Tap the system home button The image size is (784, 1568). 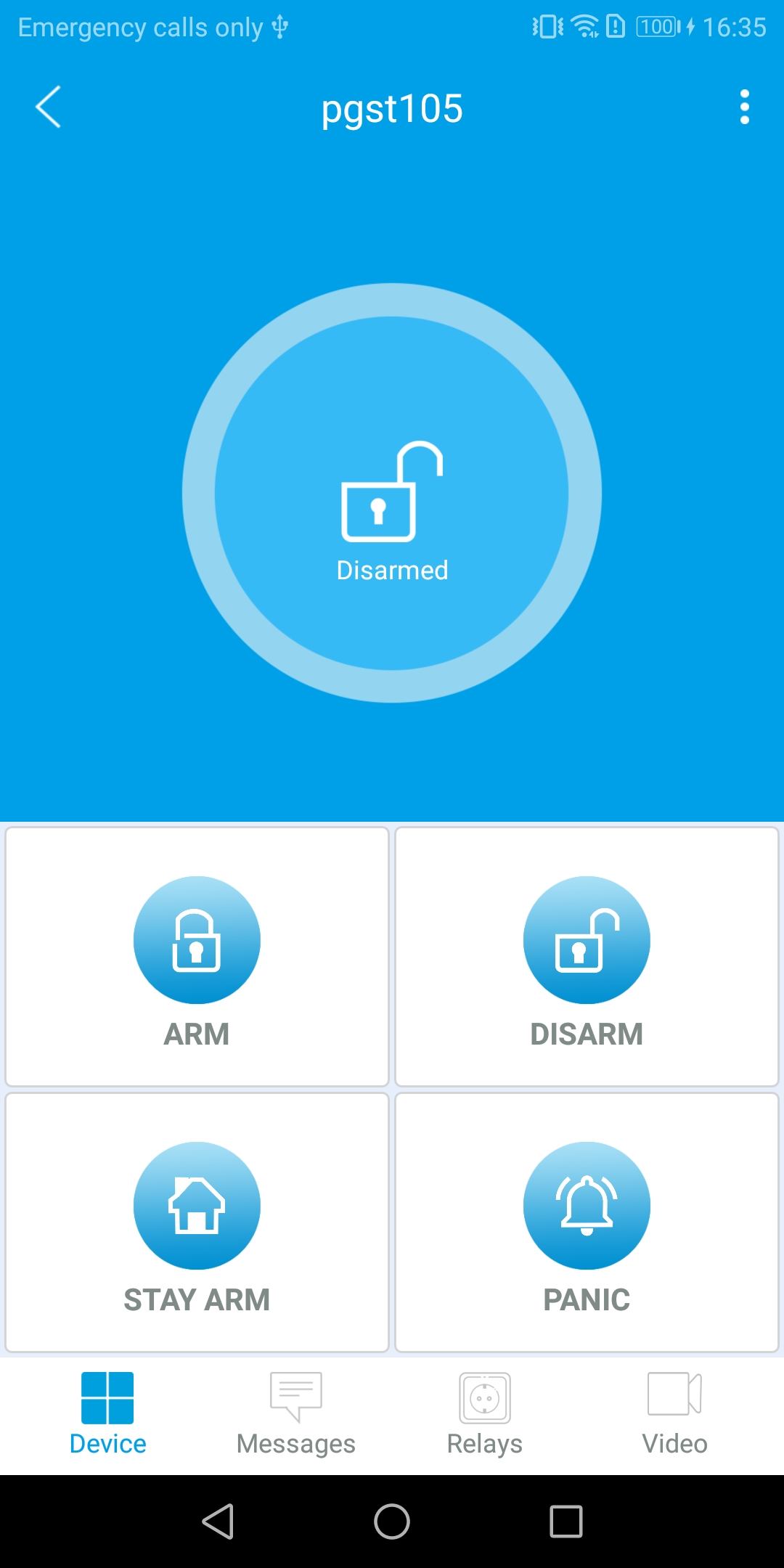pyautogui.click(x=392, y=1522)
